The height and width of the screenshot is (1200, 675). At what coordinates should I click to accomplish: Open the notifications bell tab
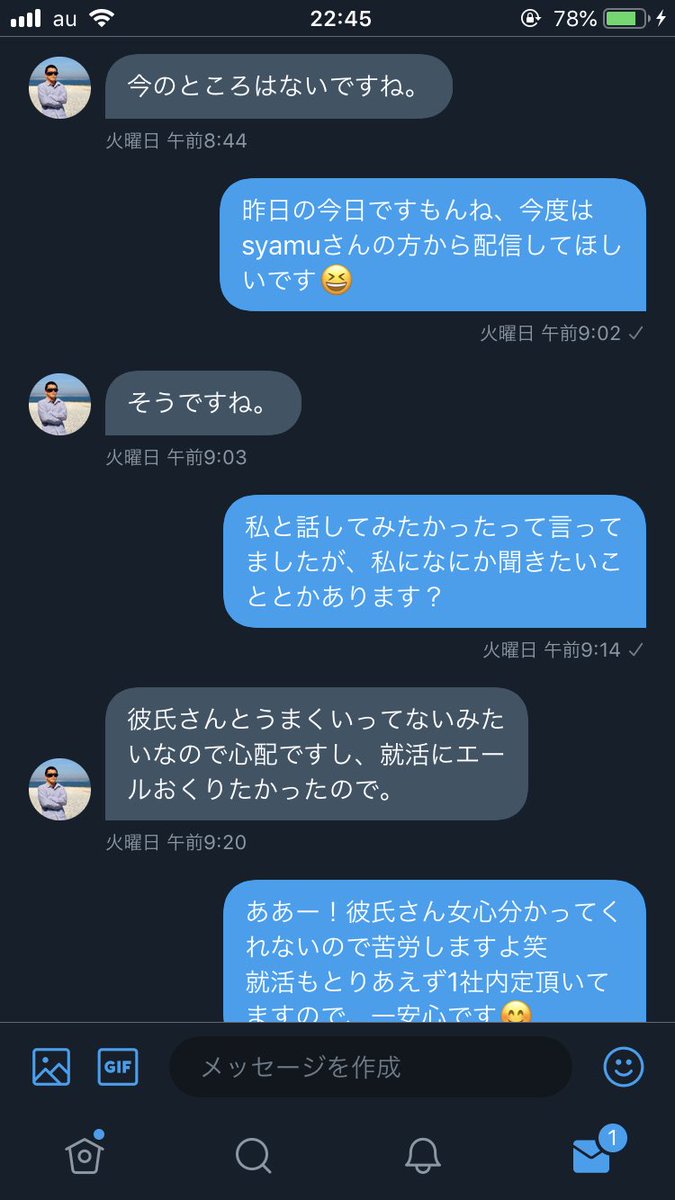[x=422, y=1155]
